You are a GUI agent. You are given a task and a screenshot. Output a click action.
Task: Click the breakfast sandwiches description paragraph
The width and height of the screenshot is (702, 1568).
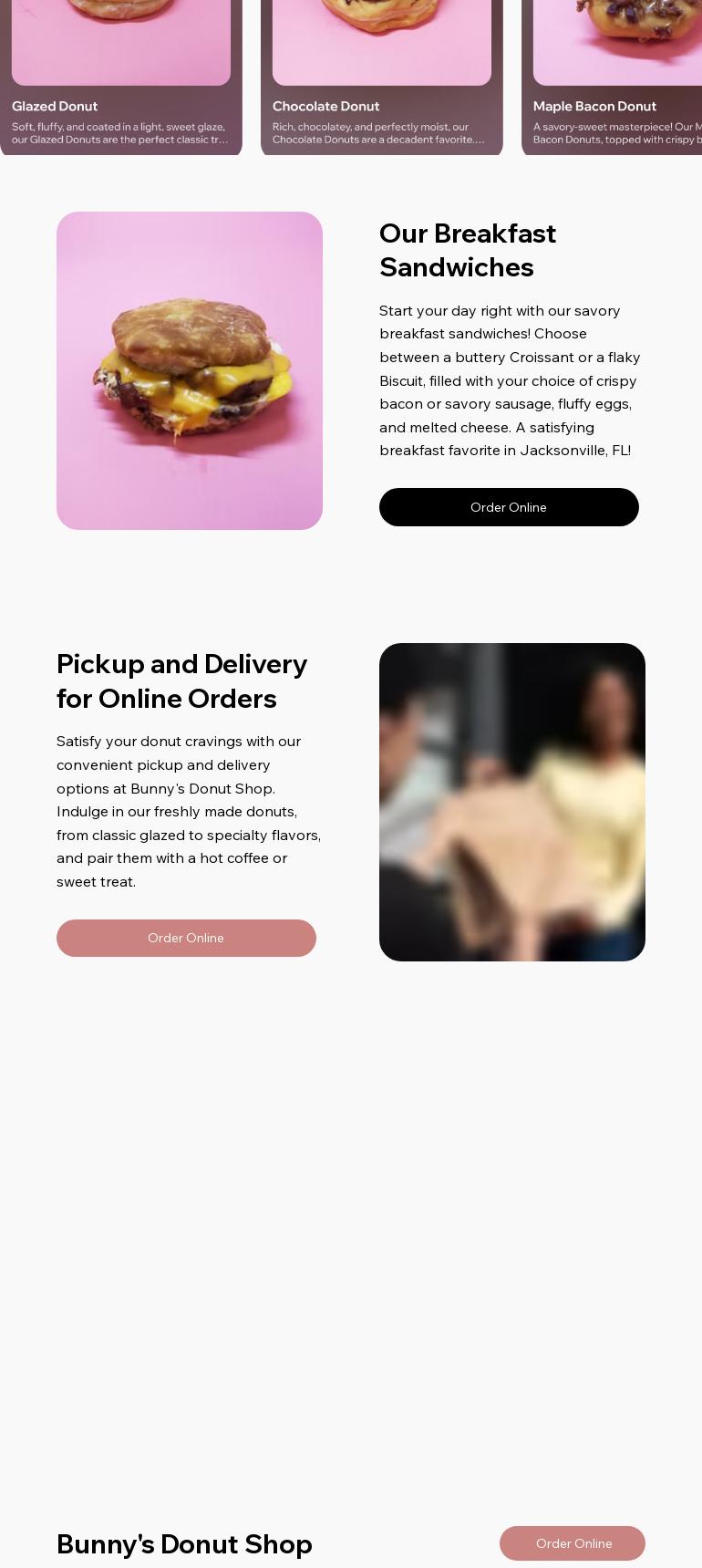point(510,380)
